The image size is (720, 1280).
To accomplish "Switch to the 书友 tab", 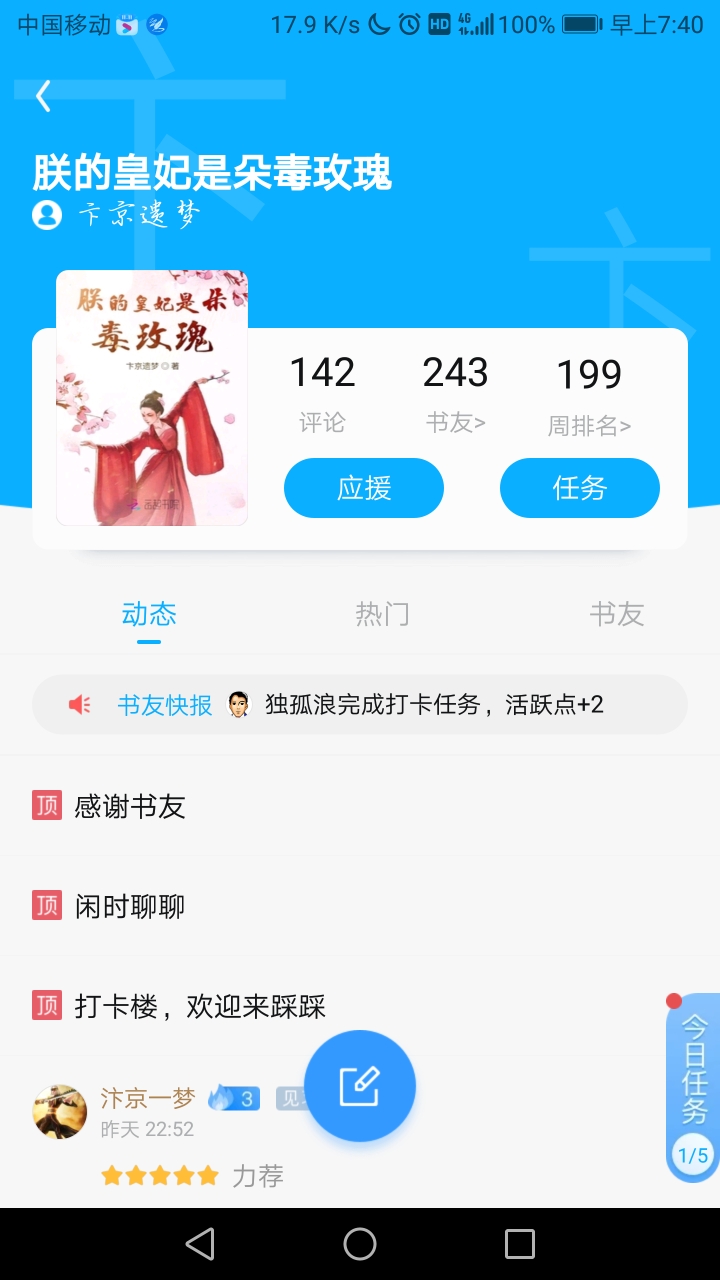I will point(616,614).
